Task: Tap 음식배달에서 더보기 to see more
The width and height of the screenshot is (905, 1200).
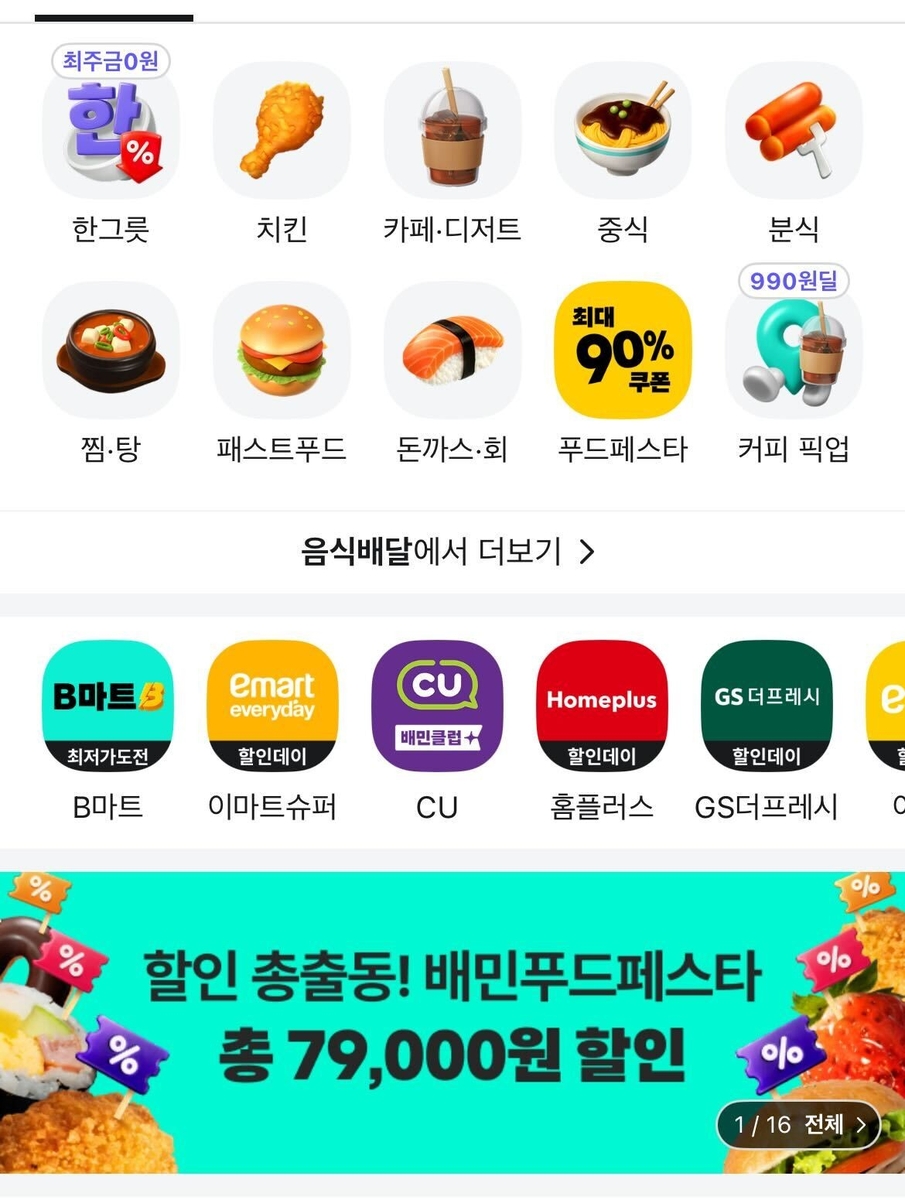Action: (x=449, y=551)
